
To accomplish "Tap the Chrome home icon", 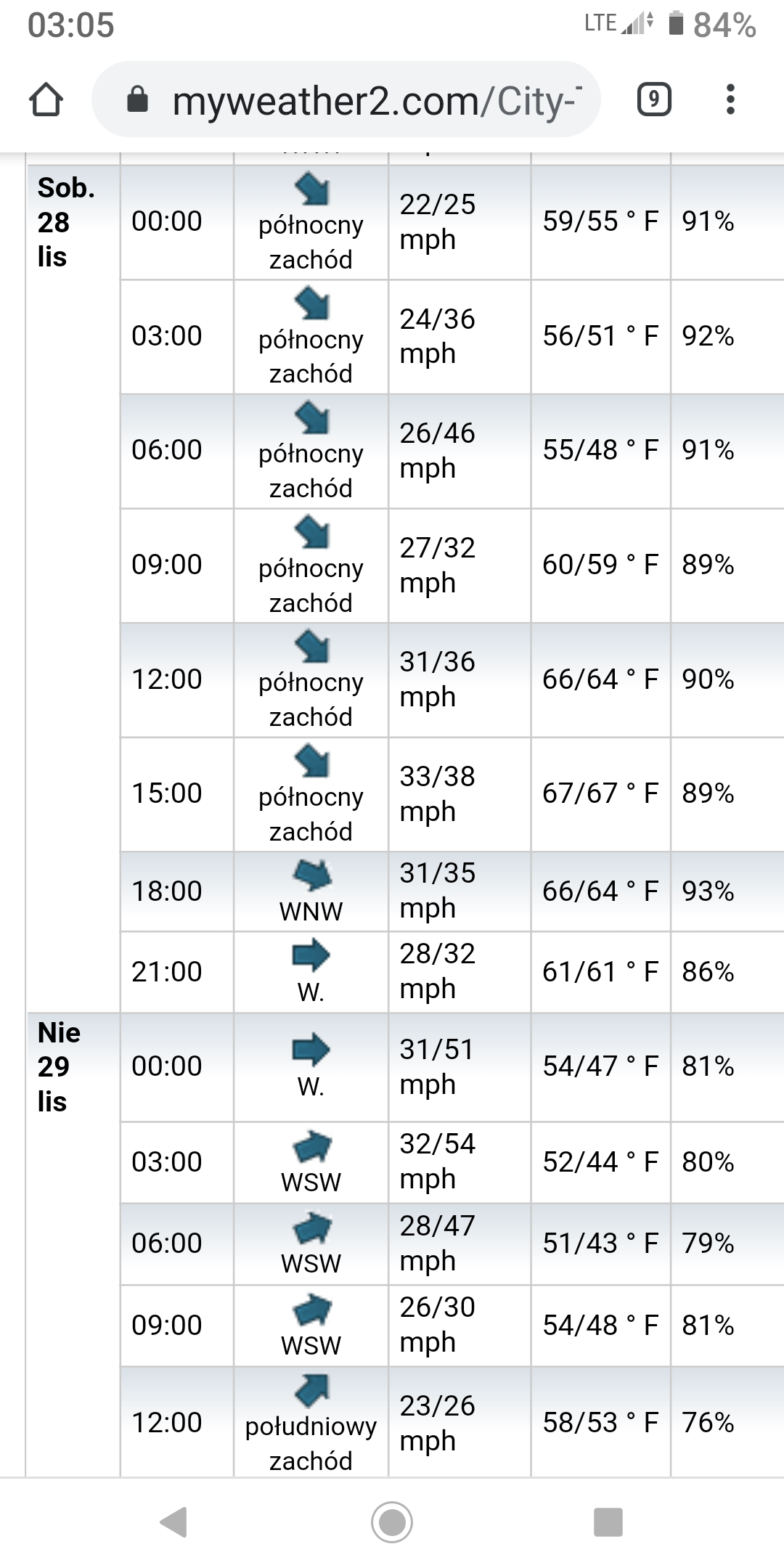I will (46, 99).
